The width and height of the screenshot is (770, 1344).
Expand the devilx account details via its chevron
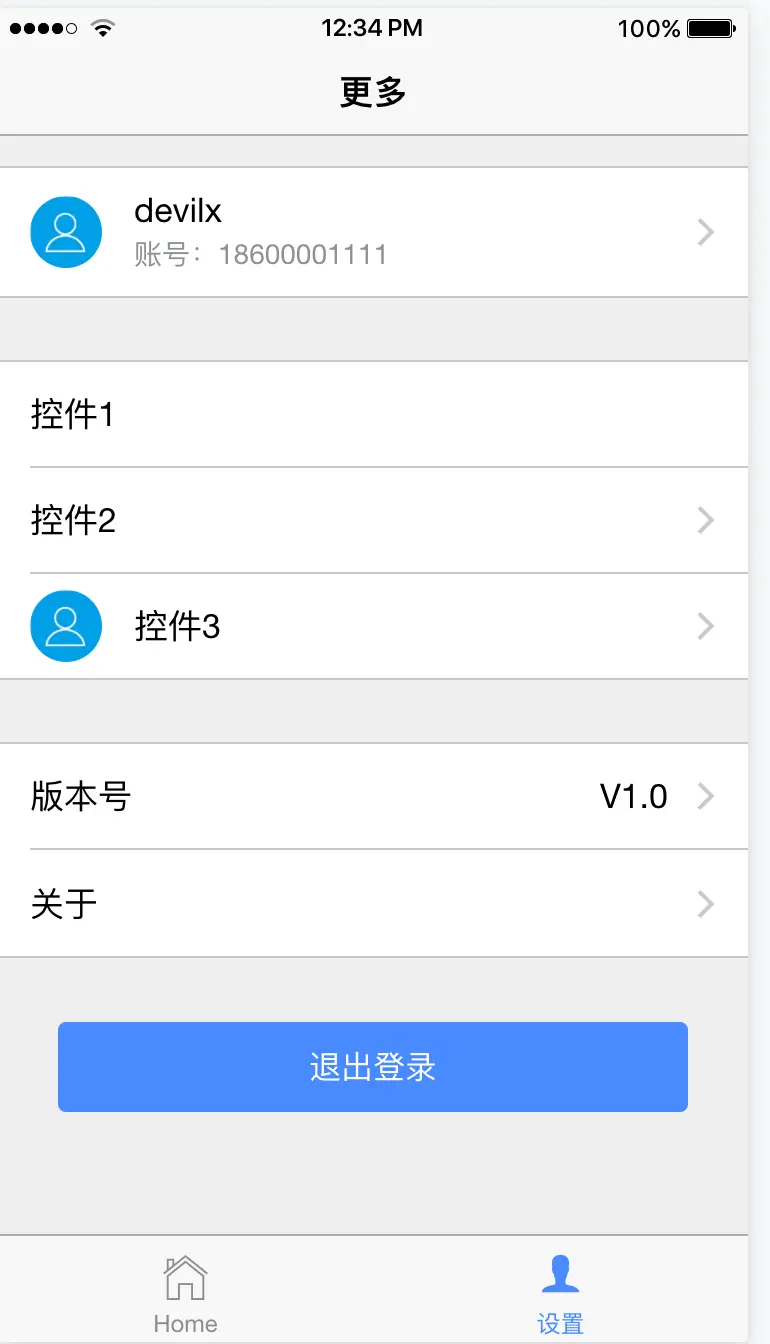point(706,231)
